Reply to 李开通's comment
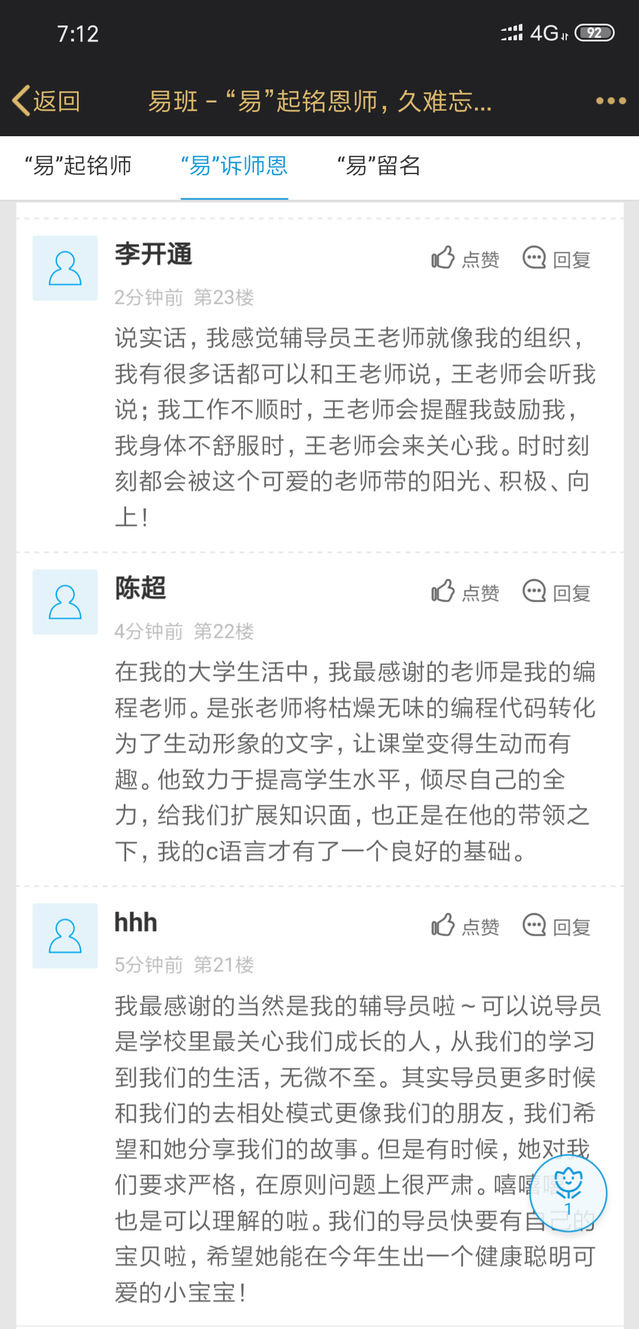Screen dimensions: 639x1329 coord(557,259)
